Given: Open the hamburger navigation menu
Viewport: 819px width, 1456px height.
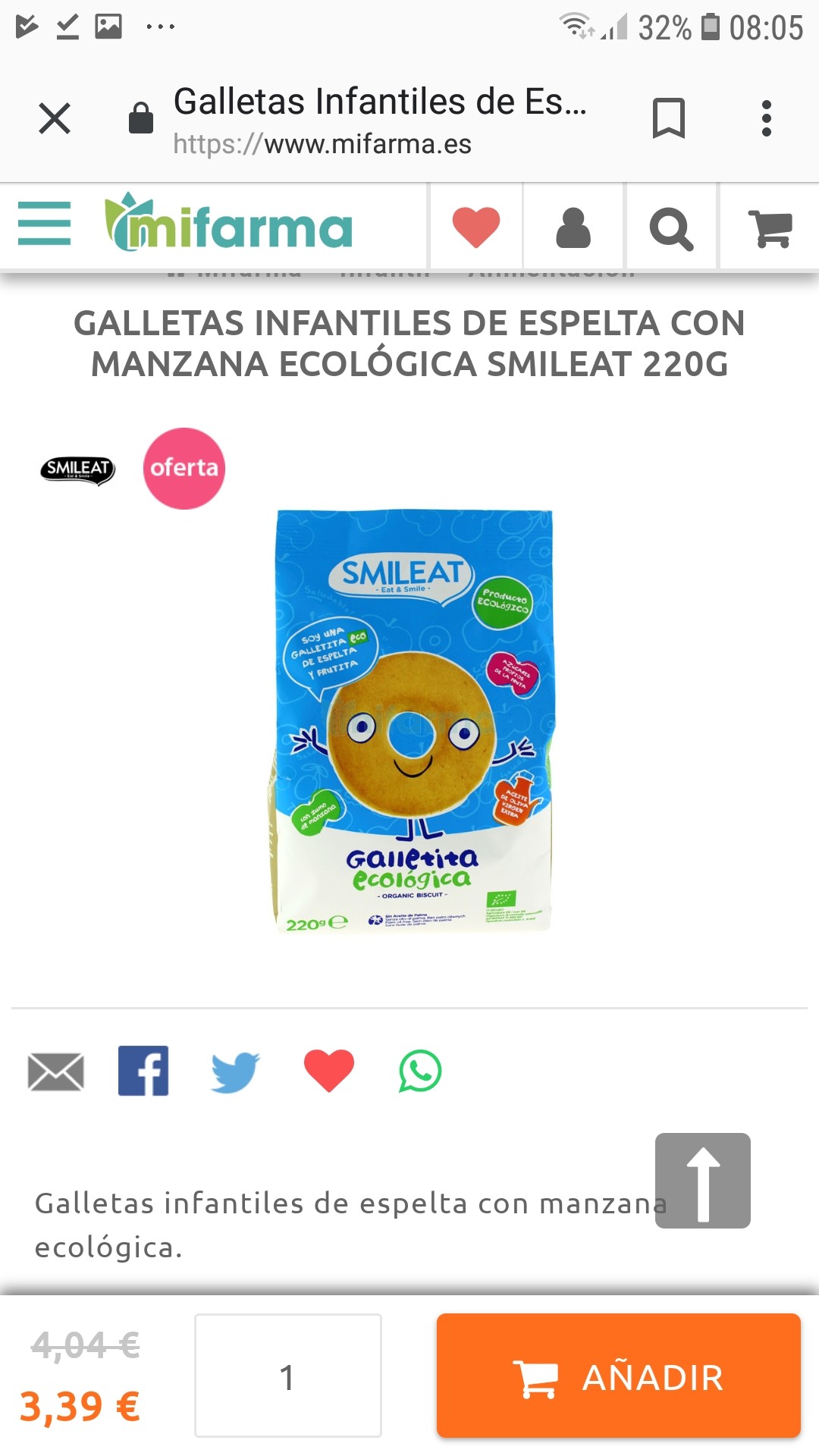Looking at the screenshot, I should (x=45, y=224).
